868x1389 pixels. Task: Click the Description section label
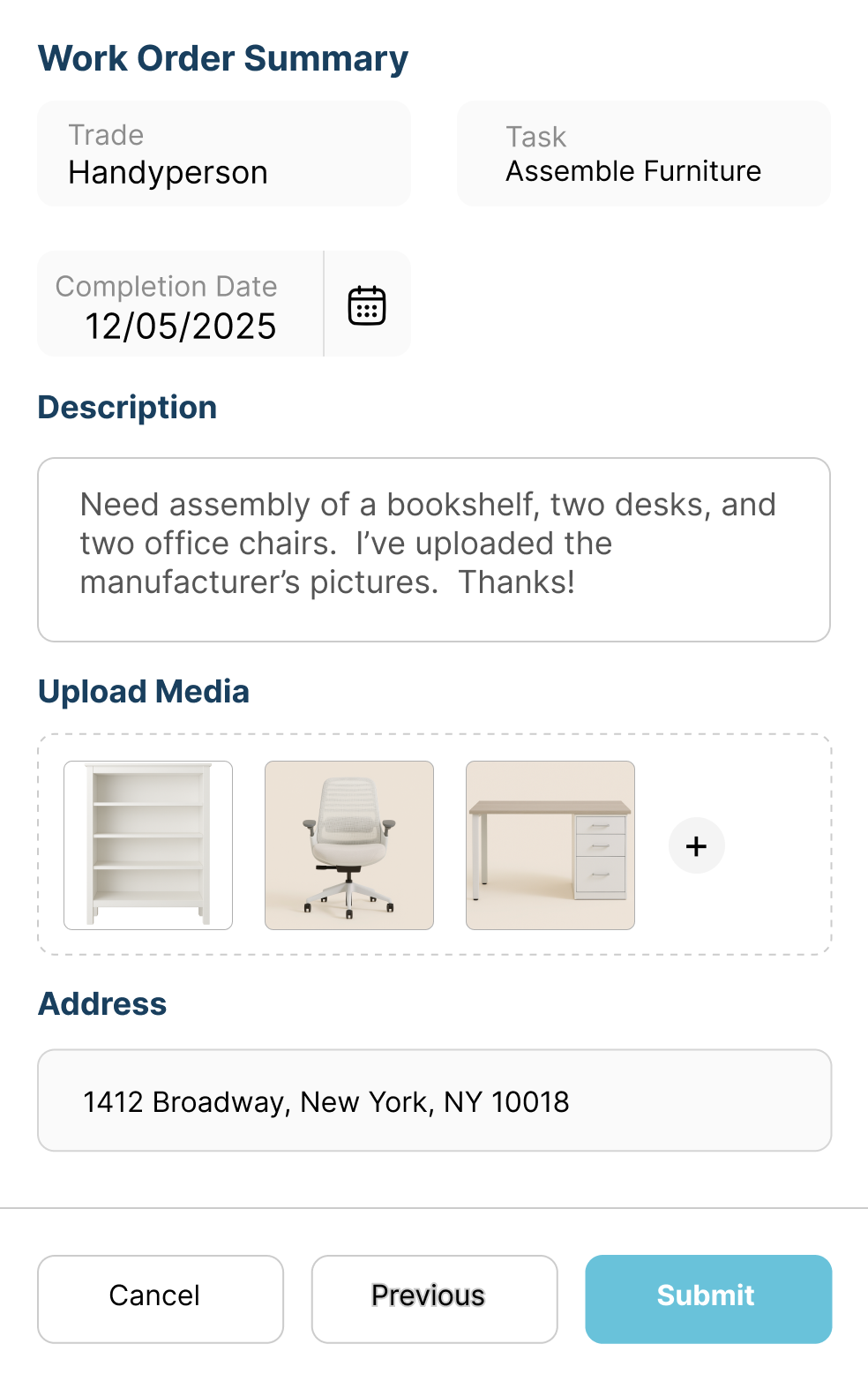127,407
